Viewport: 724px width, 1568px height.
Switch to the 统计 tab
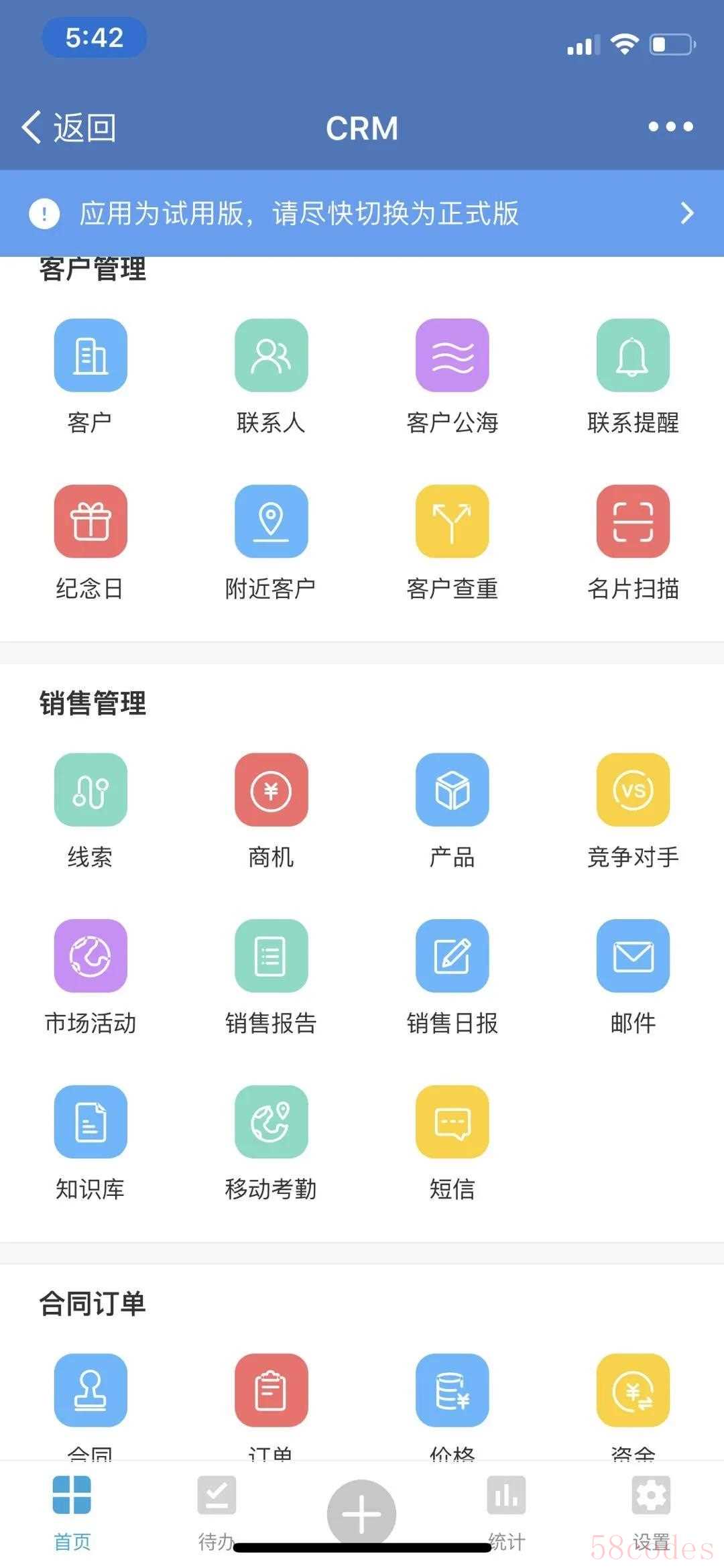(507, 1513)
